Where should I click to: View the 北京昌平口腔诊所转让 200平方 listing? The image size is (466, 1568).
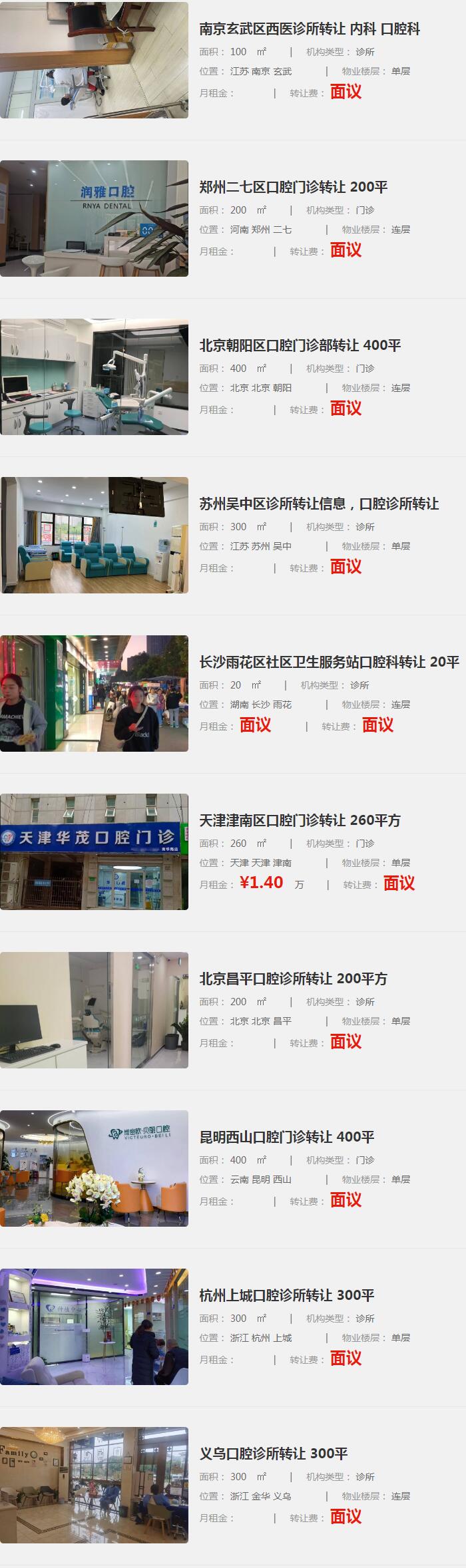click(x=293, y=979)
